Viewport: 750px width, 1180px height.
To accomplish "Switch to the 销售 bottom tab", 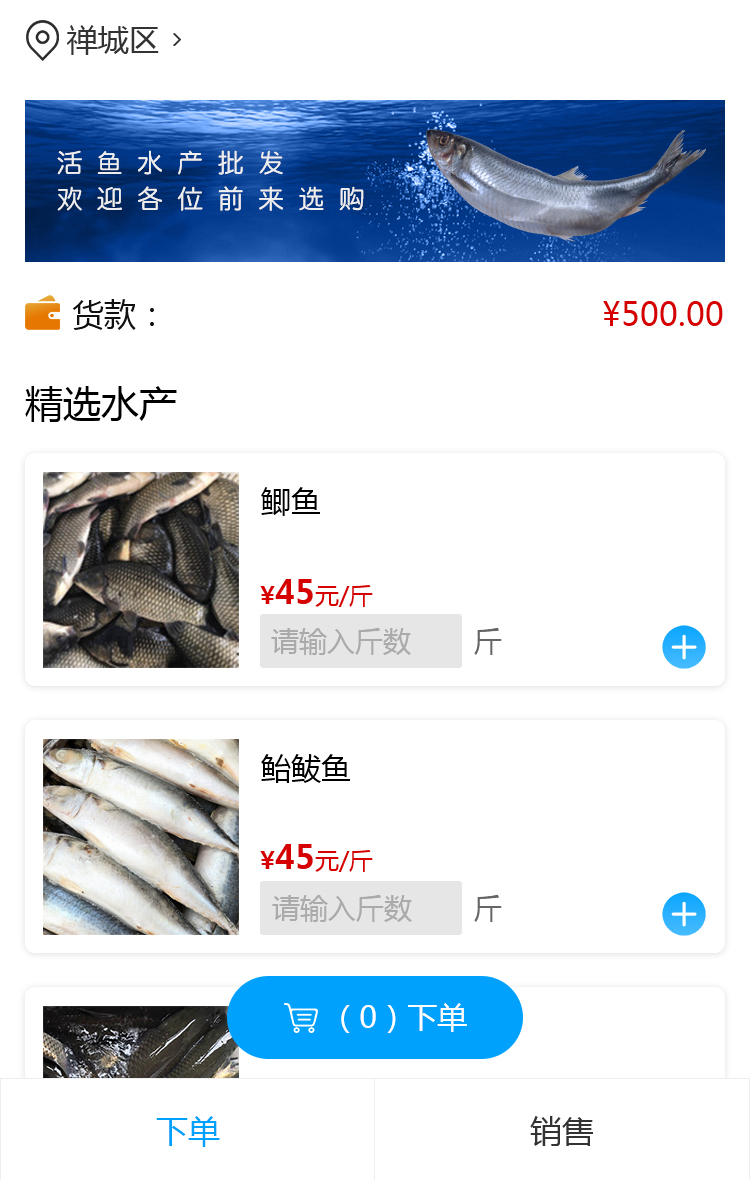I will 562,1131.
